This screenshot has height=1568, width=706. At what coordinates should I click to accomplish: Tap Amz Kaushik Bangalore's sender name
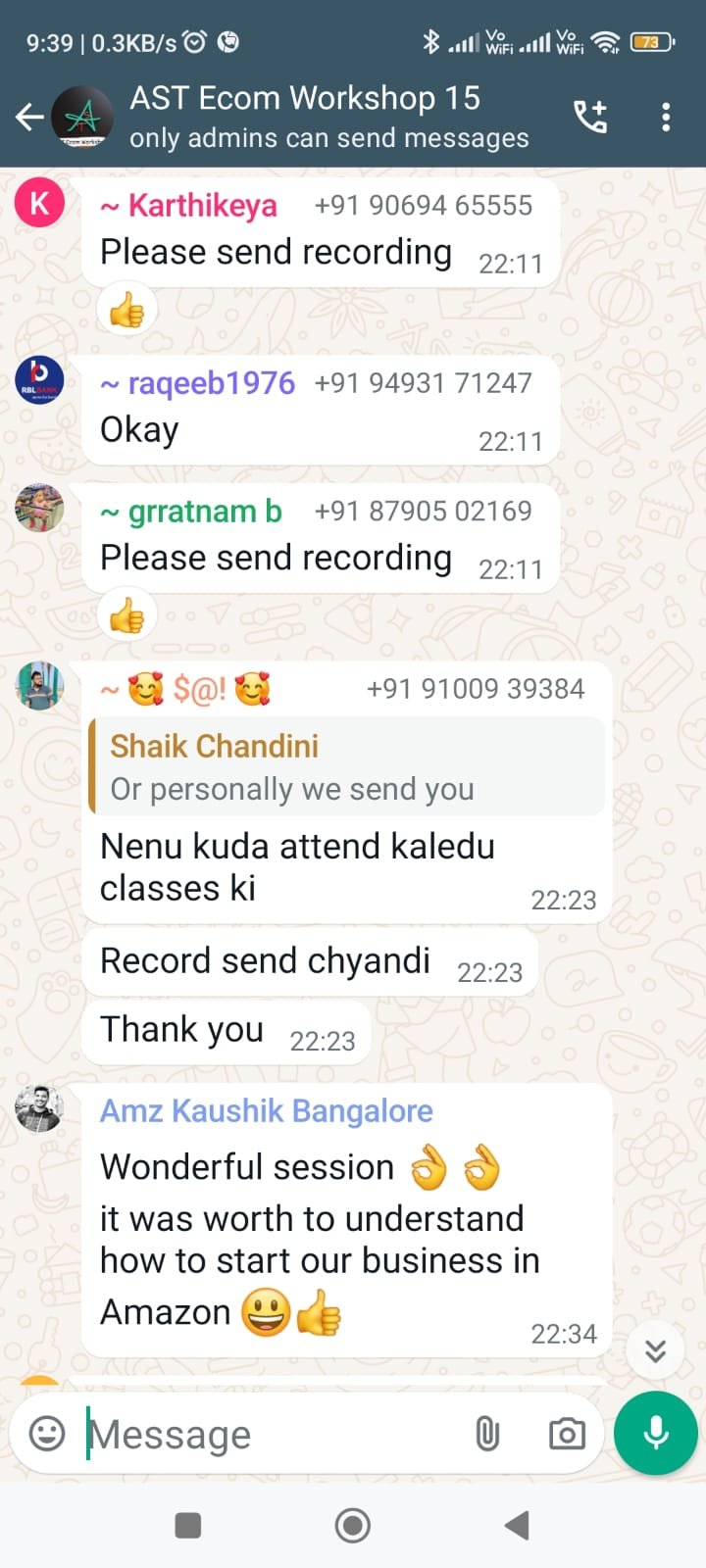tap(267, 1111)
